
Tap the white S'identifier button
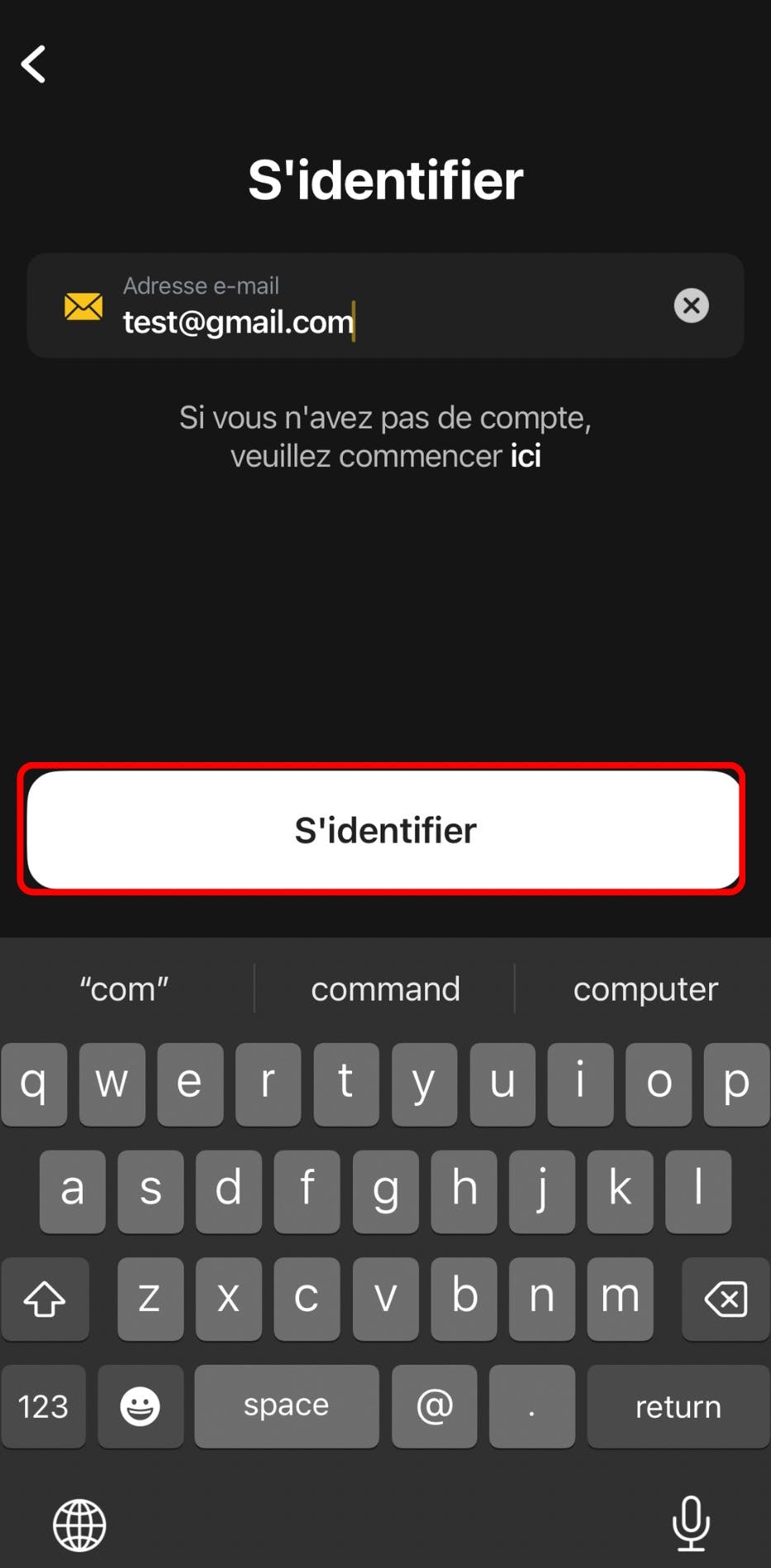[384, 830]
